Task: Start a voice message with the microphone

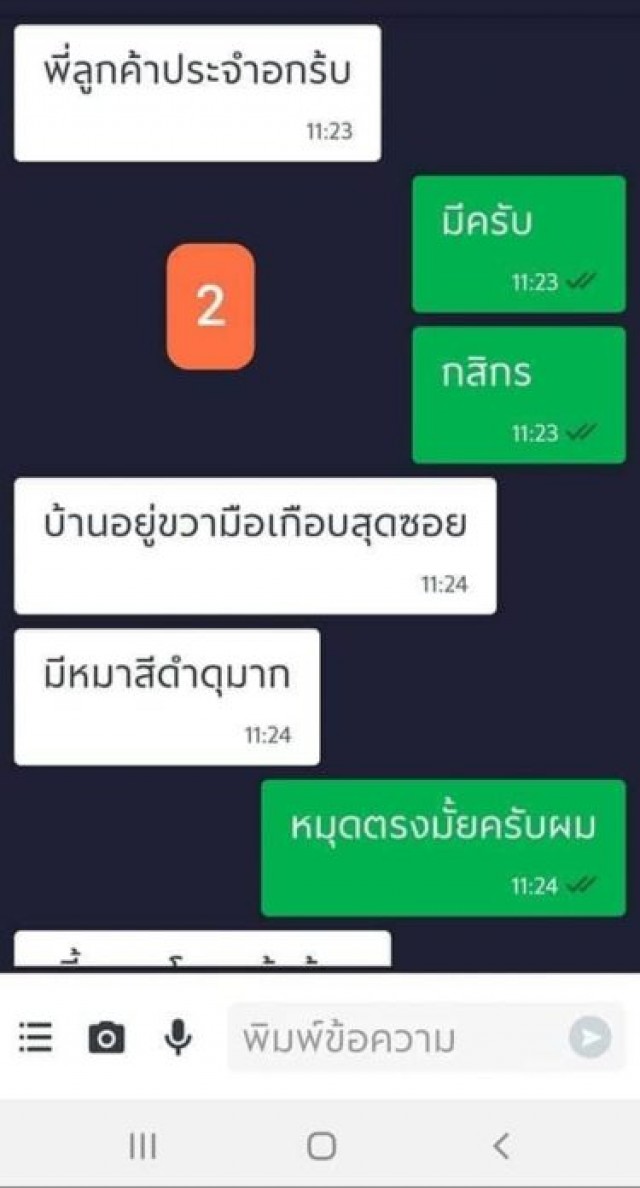Action: [178, 1037]
